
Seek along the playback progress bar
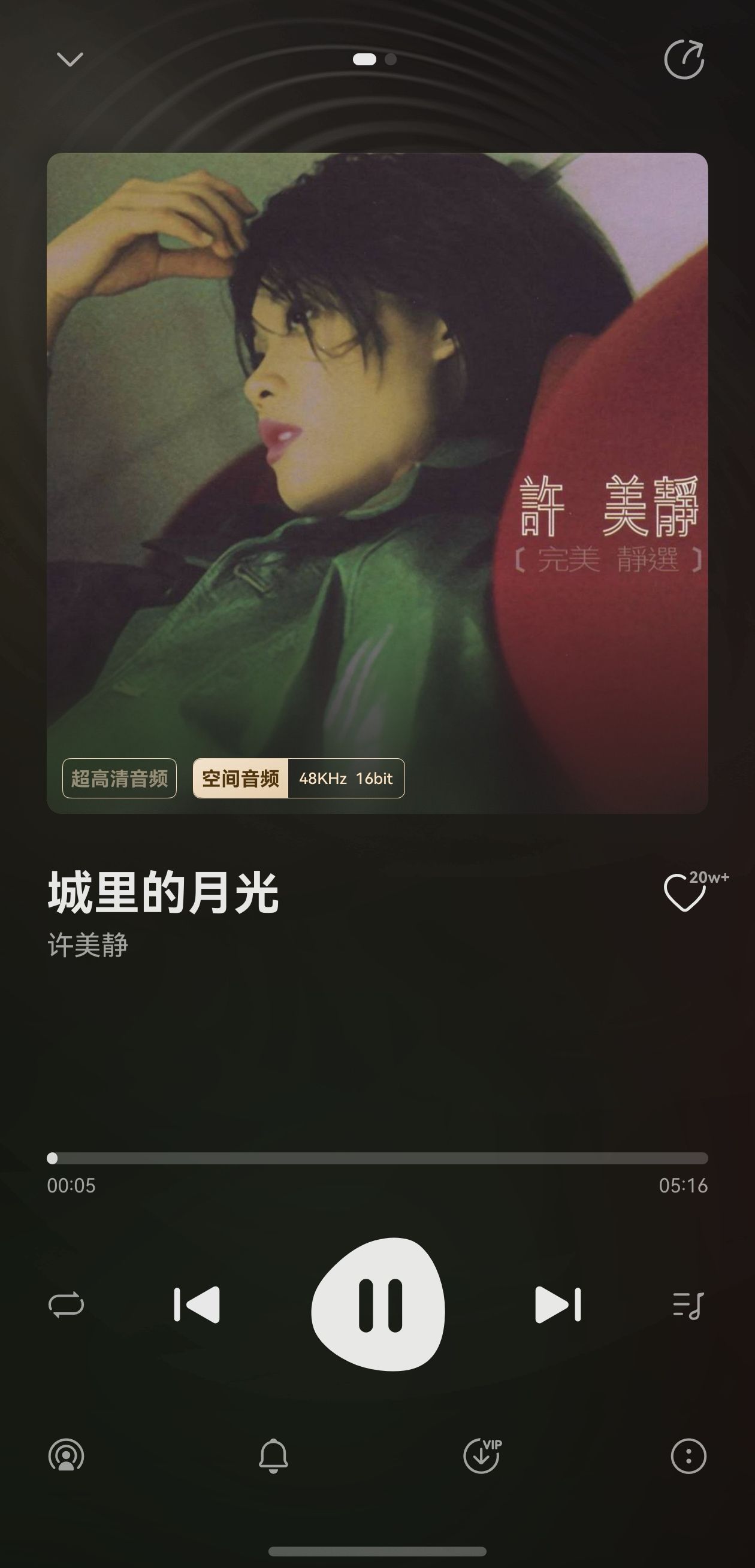pyautogui.click(x=377, y=1158)
